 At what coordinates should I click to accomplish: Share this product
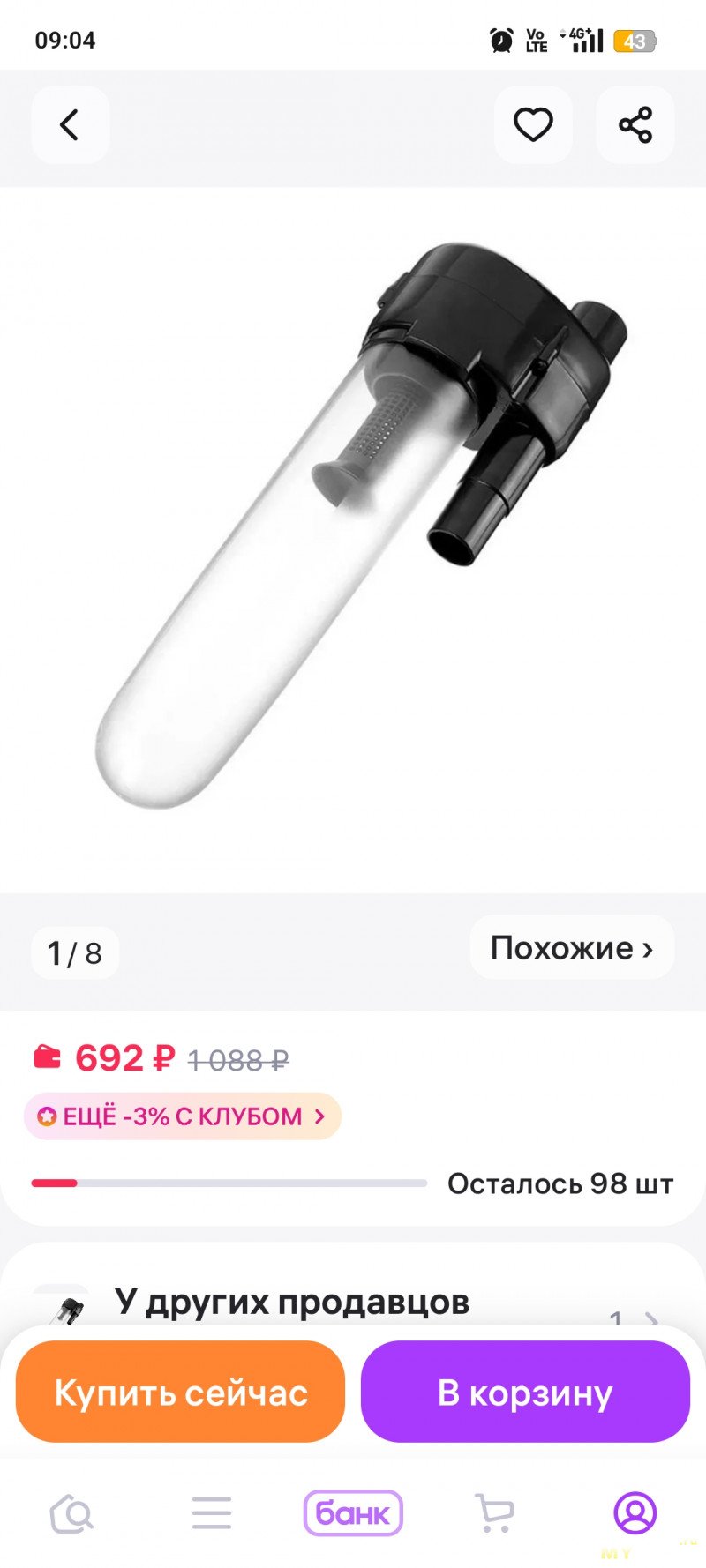pyautogui.click(x=635, y=125)
